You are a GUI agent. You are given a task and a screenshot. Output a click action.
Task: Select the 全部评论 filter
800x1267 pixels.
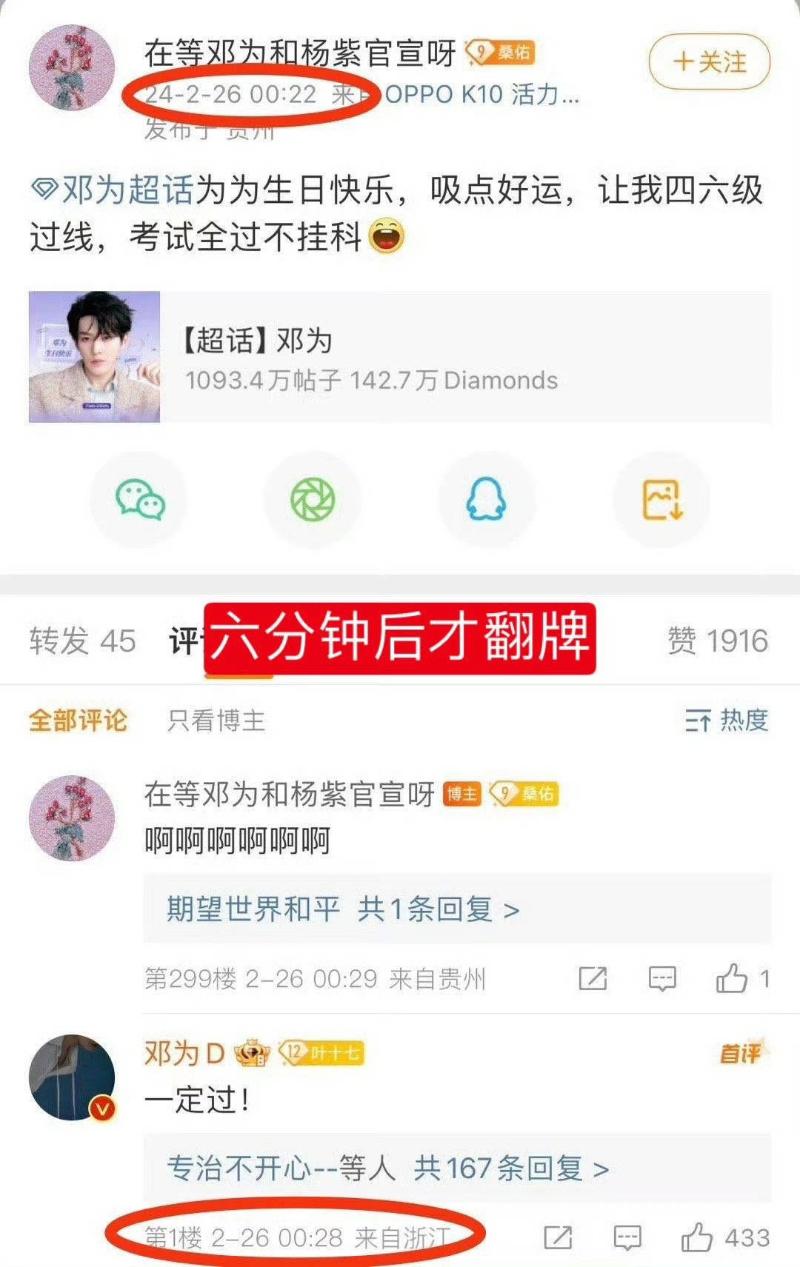(78, 720)
